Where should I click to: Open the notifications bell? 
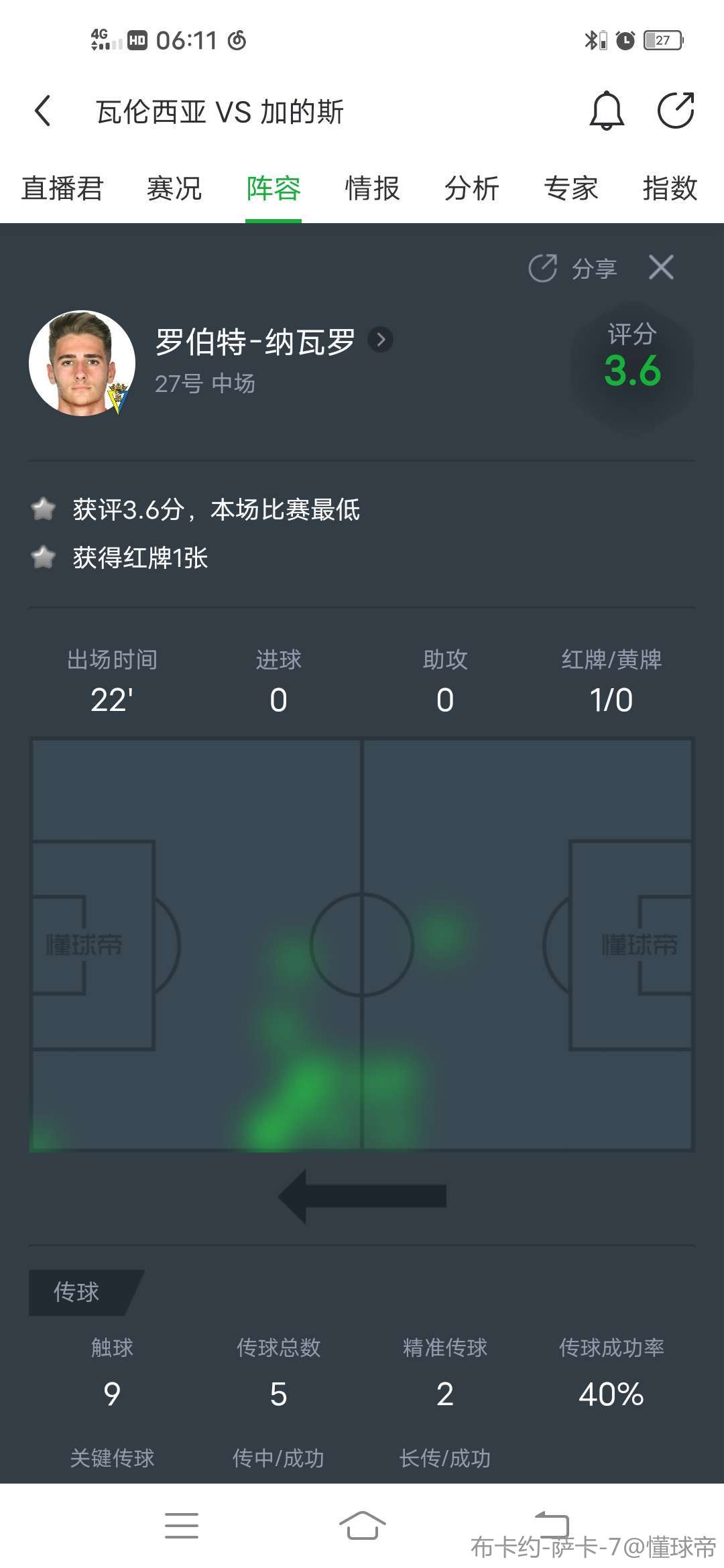(x=606, y=111)
